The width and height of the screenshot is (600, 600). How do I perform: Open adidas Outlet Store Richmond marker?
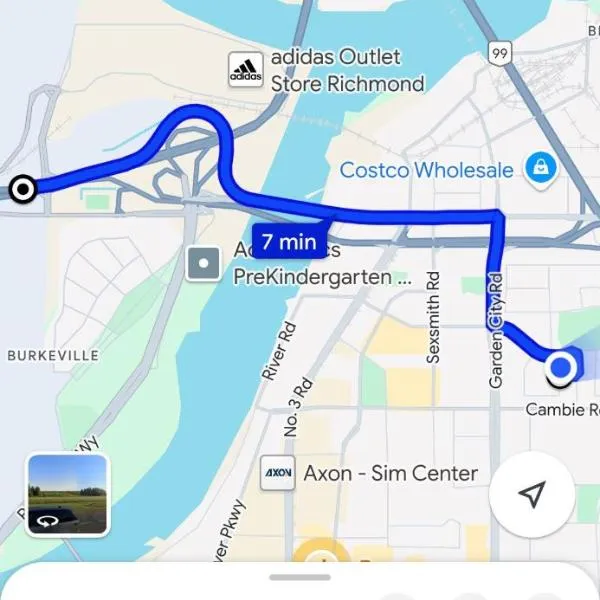[246, 70]
